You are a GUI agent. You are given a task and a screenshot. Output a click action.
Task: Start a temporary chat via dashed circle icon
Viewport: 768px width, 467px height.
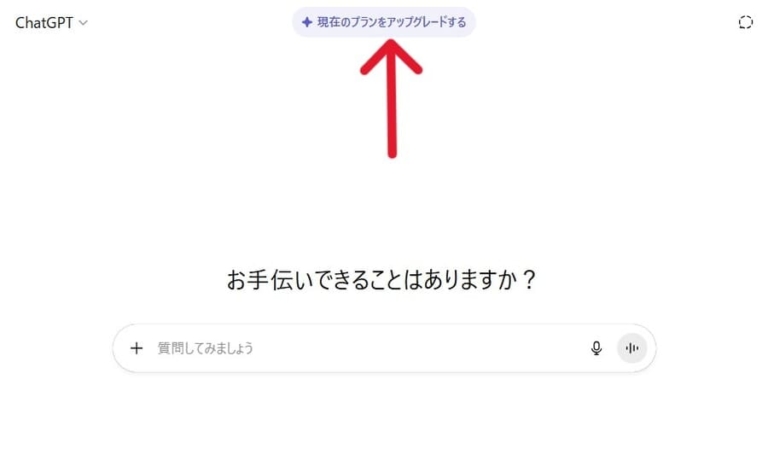745,22
